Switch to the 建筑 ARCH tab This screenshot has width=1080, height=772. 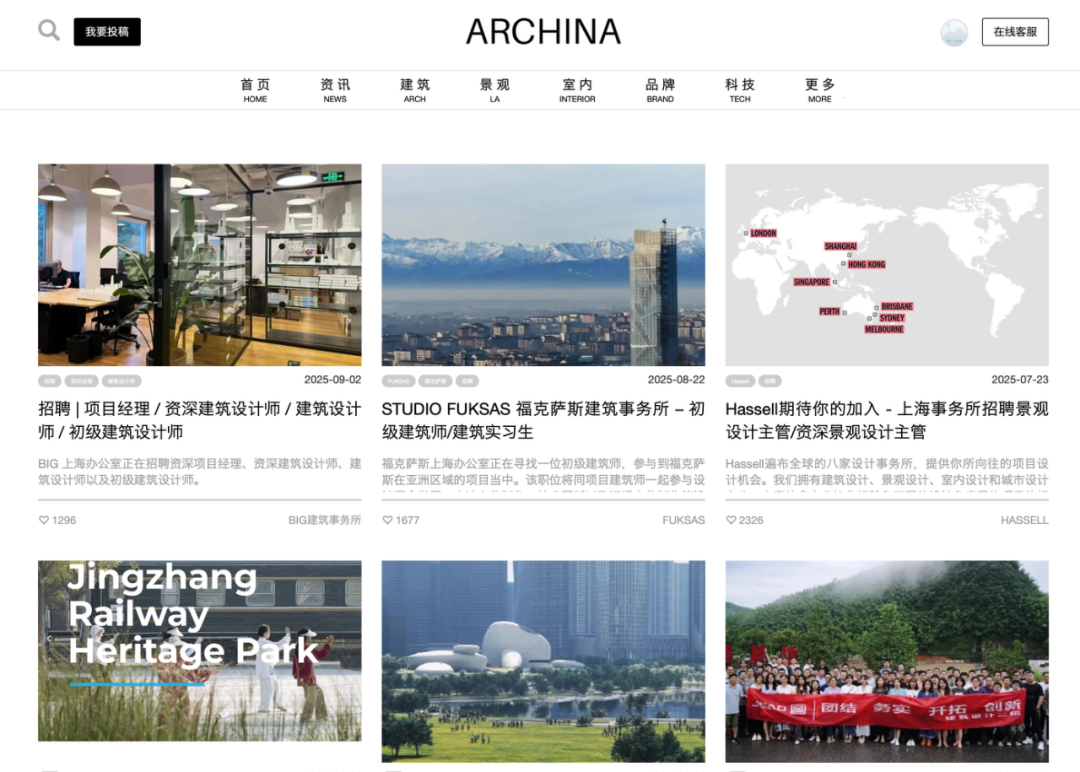[x=415, y=90]
